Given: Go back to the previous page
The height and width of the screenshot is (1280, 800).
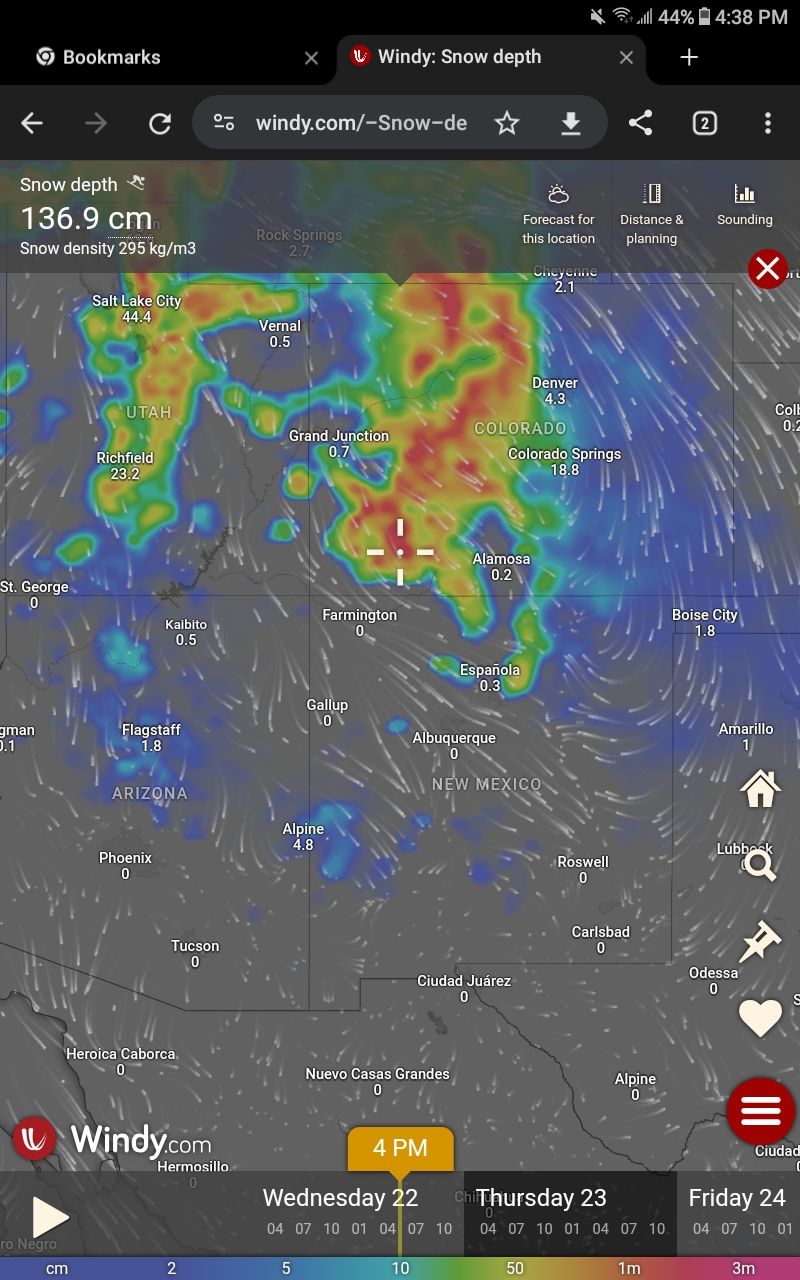Looking at the screenshot, I should pyautogui.click(x=32, y=123).
